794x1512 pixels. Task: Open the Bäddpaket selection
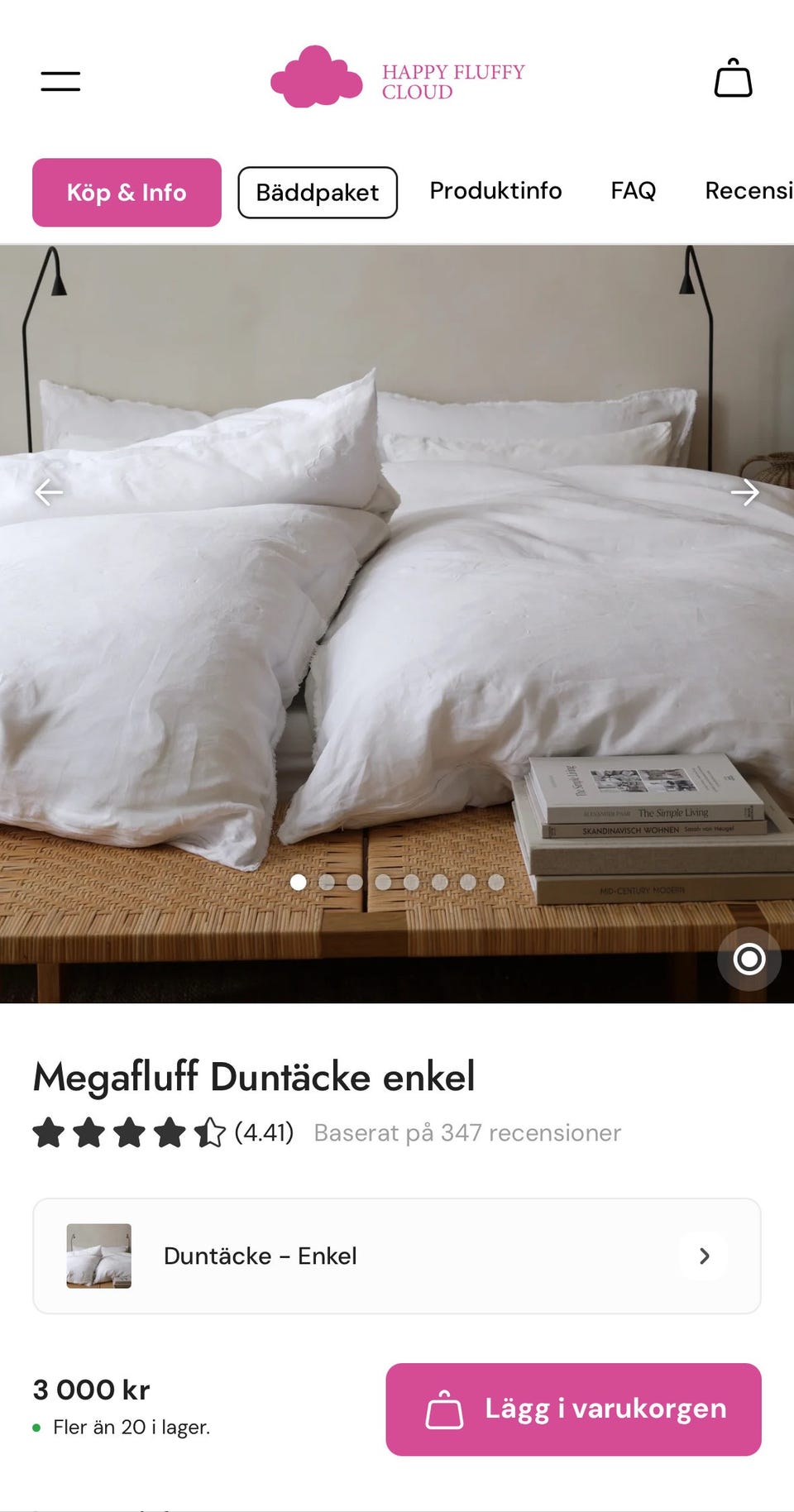pos(317,192)
